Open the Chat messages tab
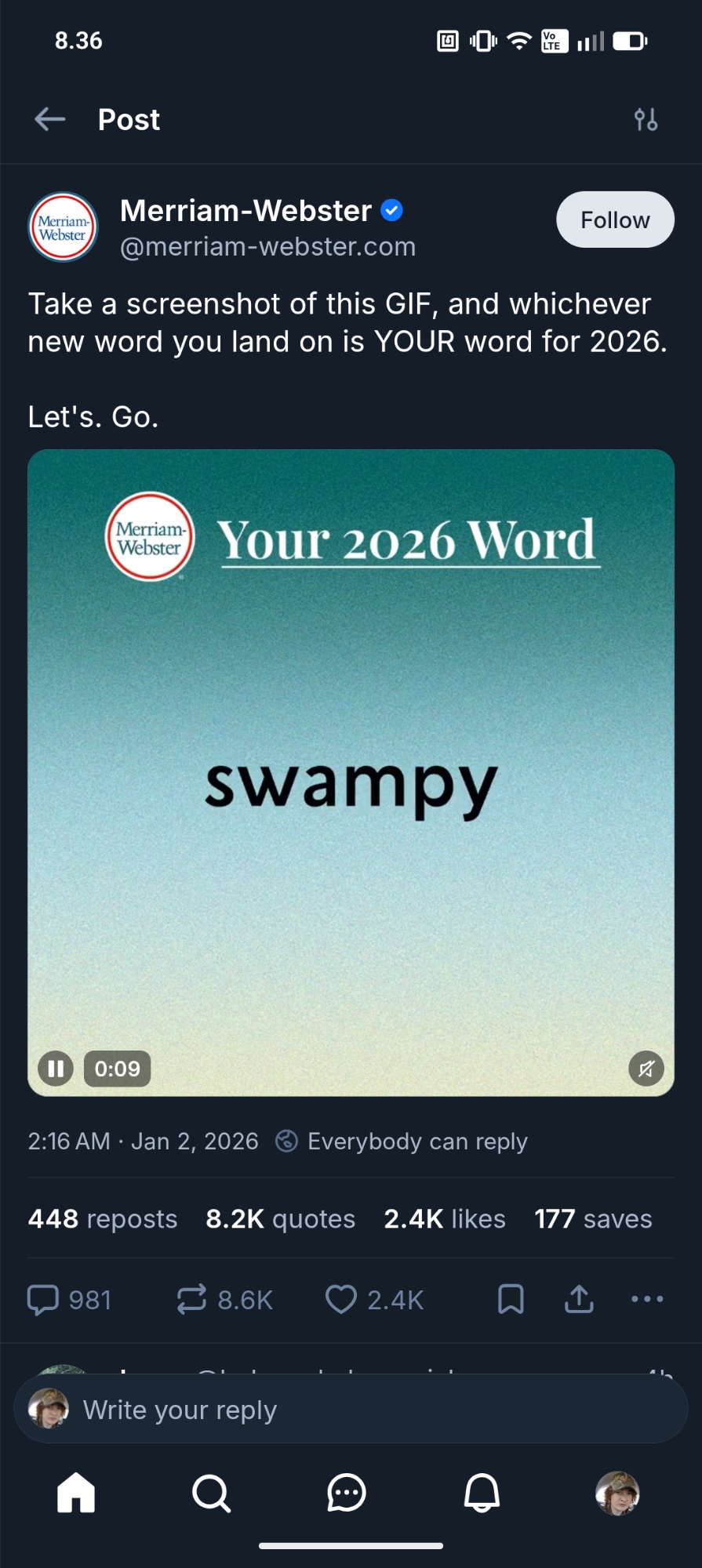 [347, 1493]
